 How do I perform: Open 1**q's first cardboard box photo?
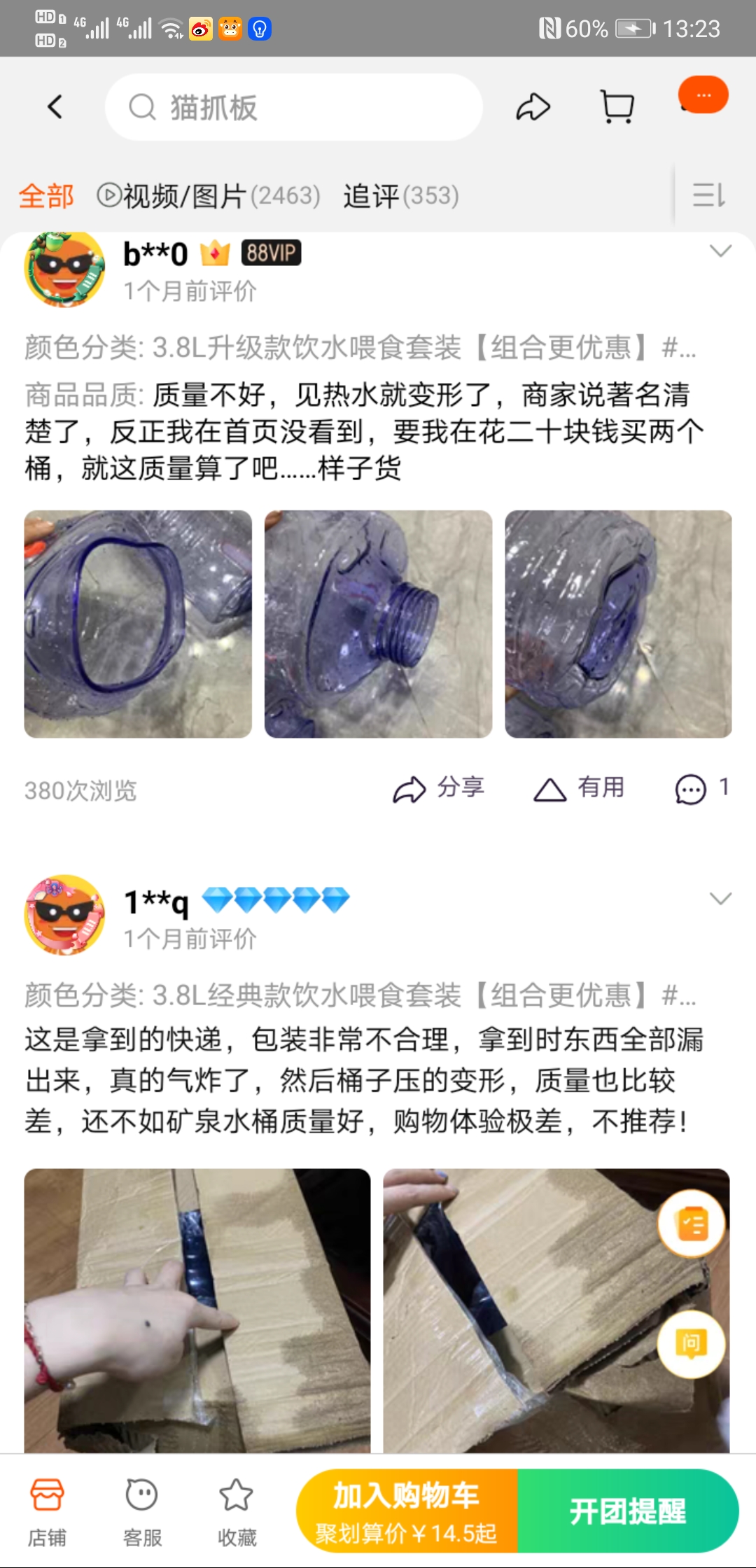pyautogui.click(x=197, y=1309)
